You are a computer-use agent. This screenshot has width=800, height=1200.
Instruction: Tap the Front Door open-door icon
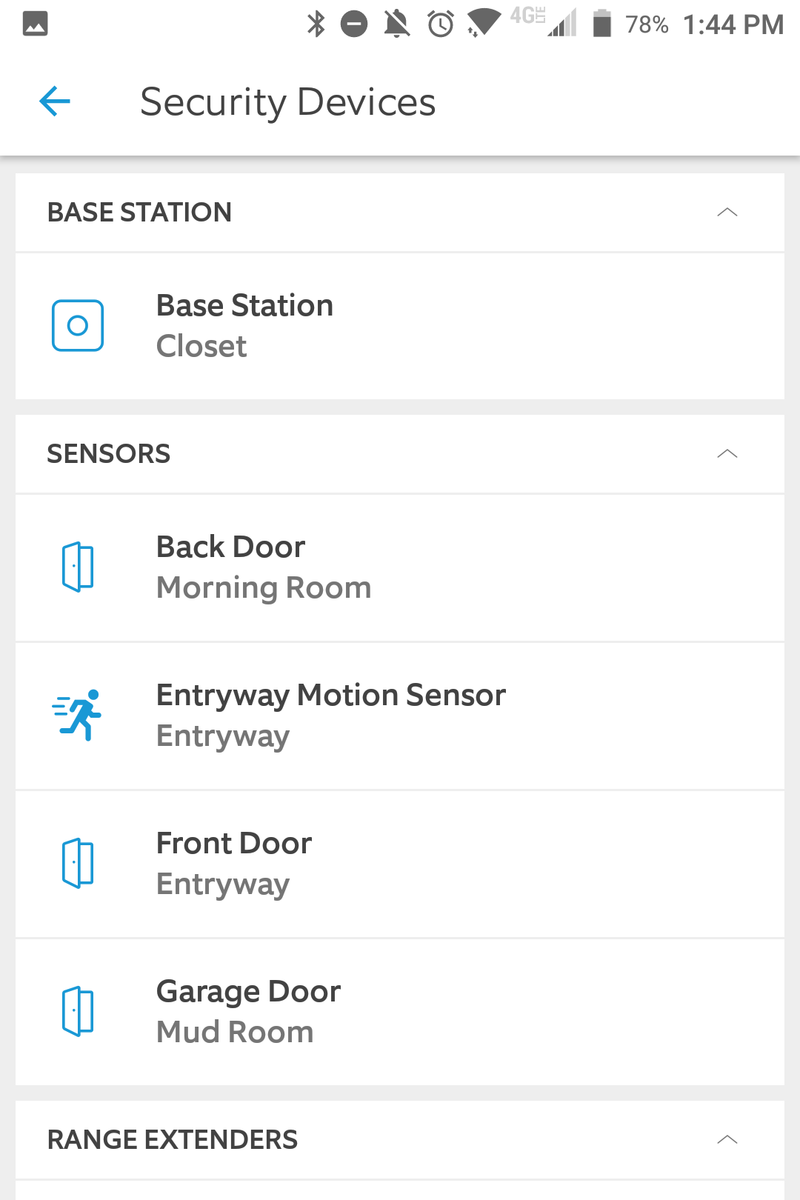77,862
